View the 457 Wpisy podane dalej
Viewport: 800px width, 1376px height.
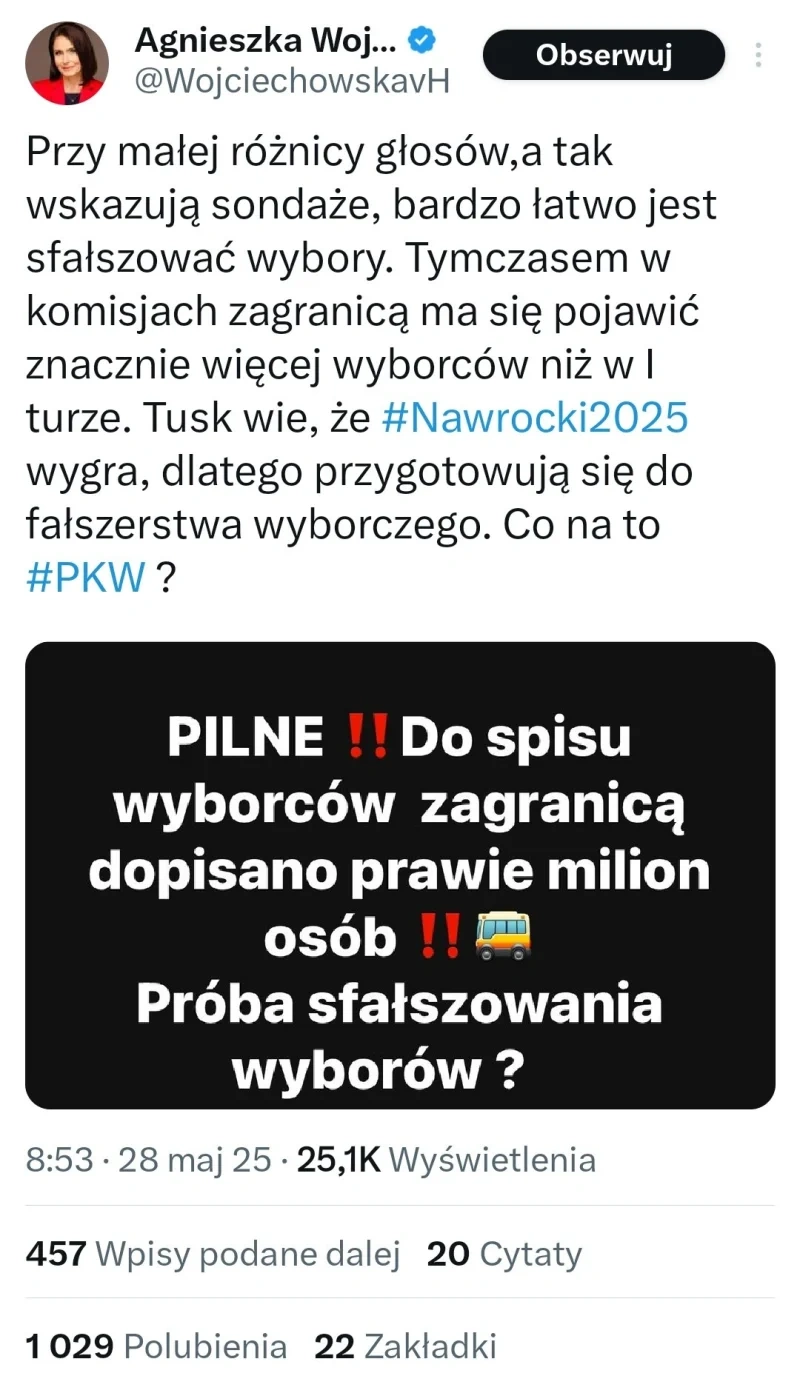(212, 1253)
